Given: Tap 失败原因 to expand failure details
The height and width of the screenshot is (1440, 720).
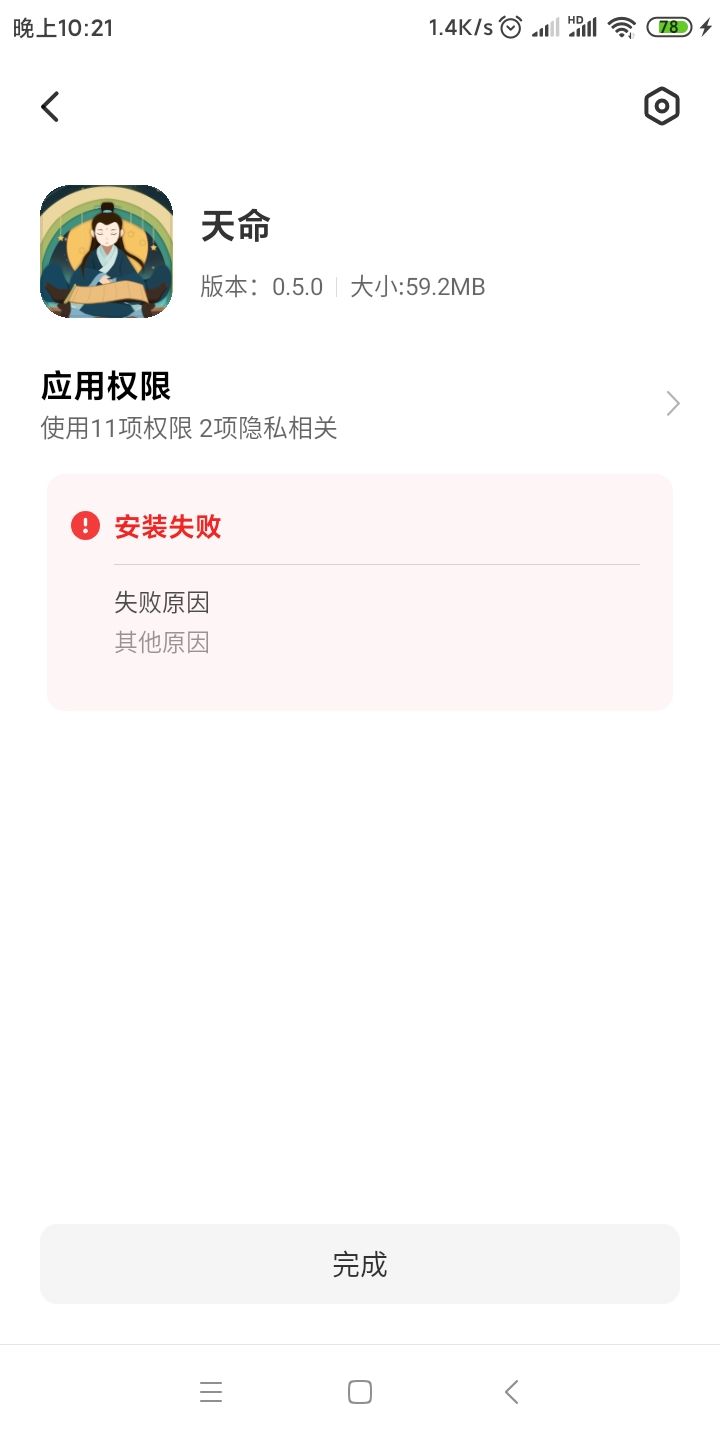Looking at the screenshot, I should click(x=162, y=601).
